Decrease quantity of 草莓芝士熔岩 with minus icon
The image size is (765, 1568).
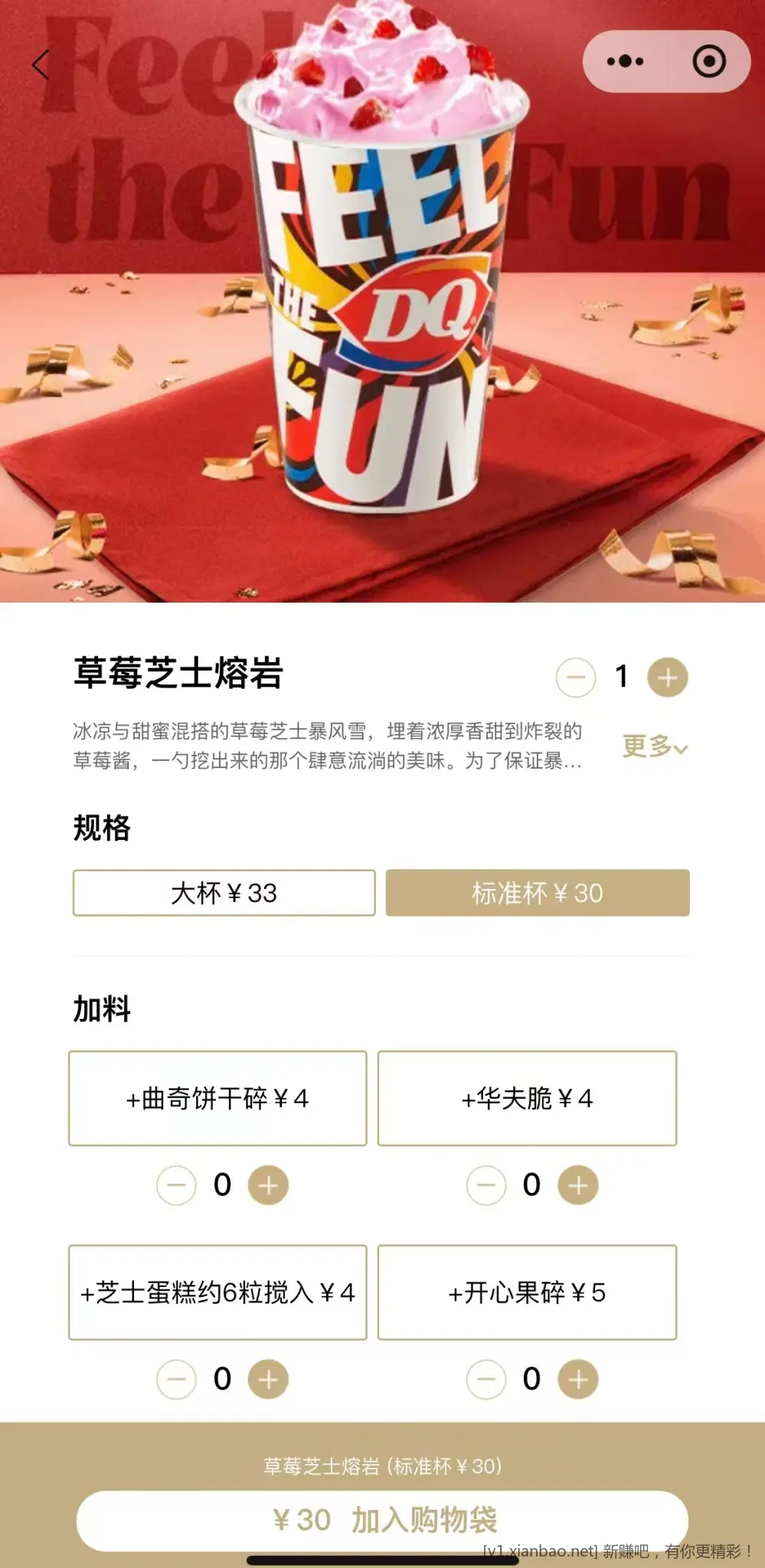coord(576,677)
